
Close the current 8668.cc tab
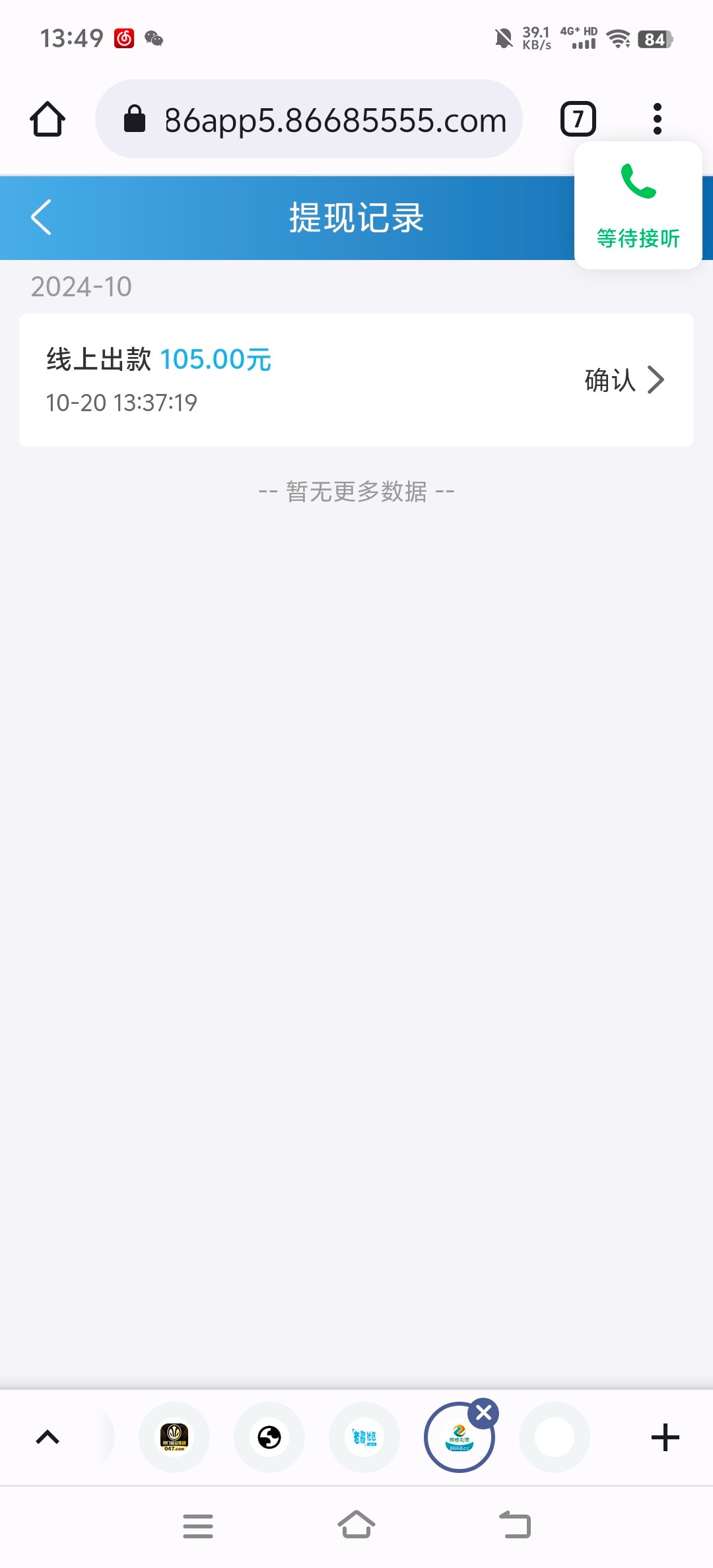tap(484, 1413)
